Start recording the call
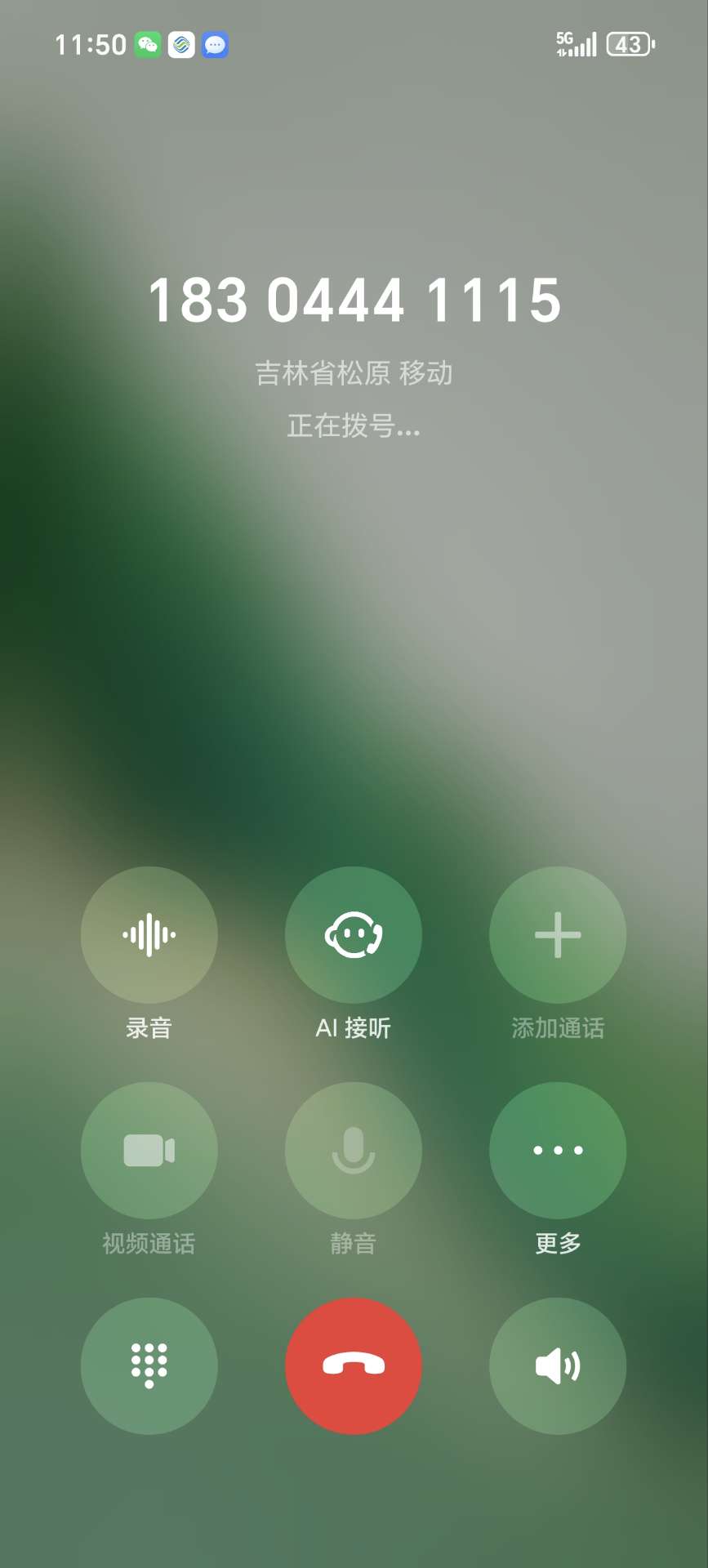This screenshot has height=1568, width=708. click(149, 935)
